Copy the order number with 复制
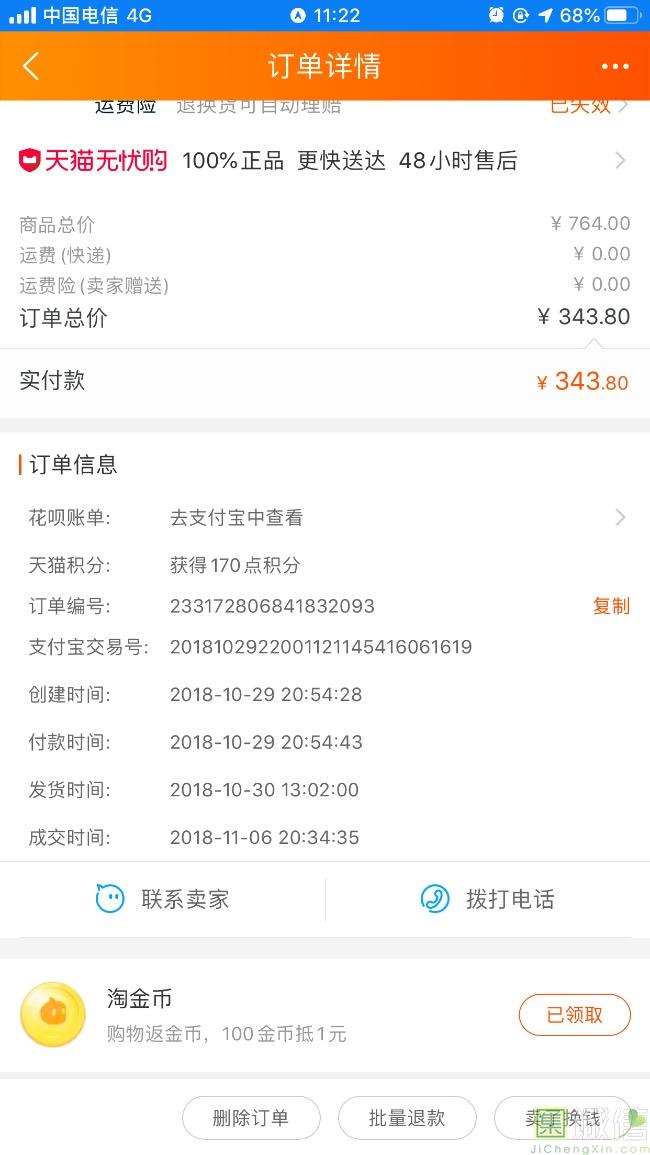650x1155 pixels. pyautogui.click(x=611, y=606)
